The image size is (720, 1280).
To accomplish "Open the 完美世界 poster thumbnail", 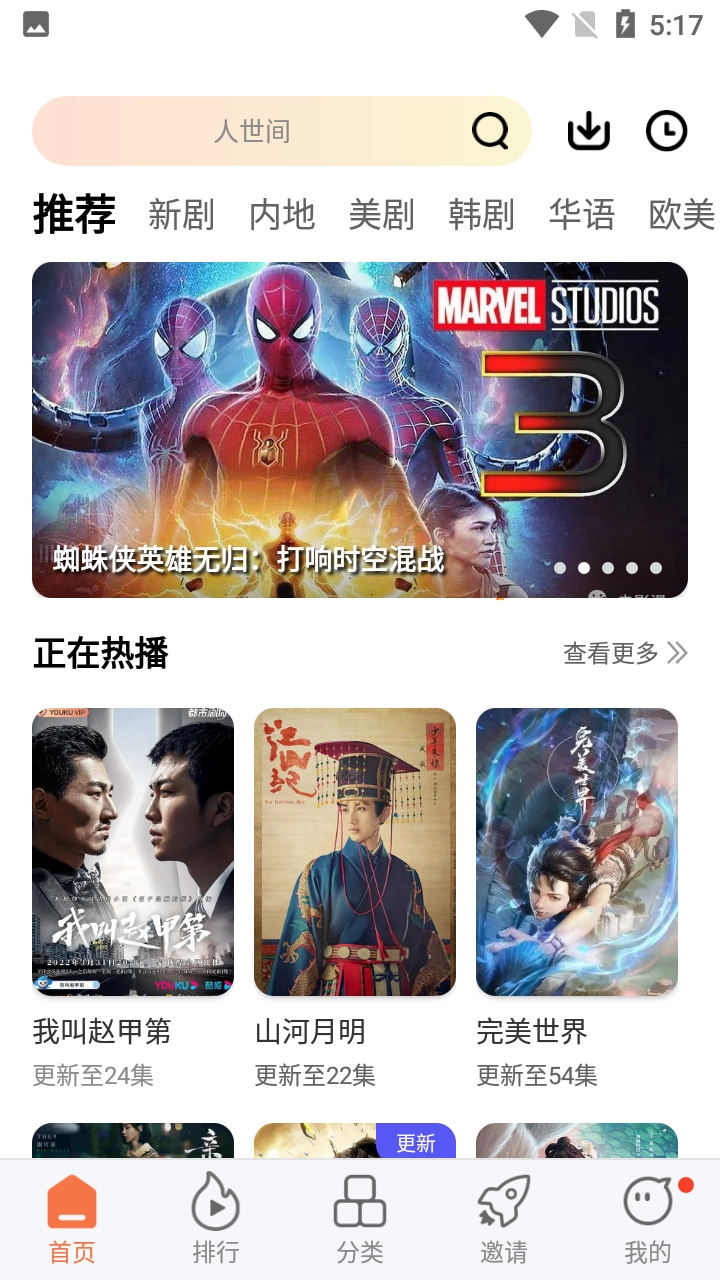I will coord(578,850).
